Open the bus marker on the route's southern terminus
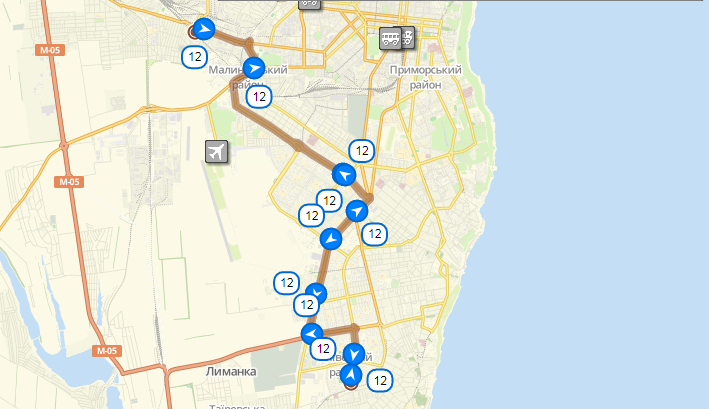Viewport: 709px width, 409px height. pyautogui.click(x=352, y=374)
